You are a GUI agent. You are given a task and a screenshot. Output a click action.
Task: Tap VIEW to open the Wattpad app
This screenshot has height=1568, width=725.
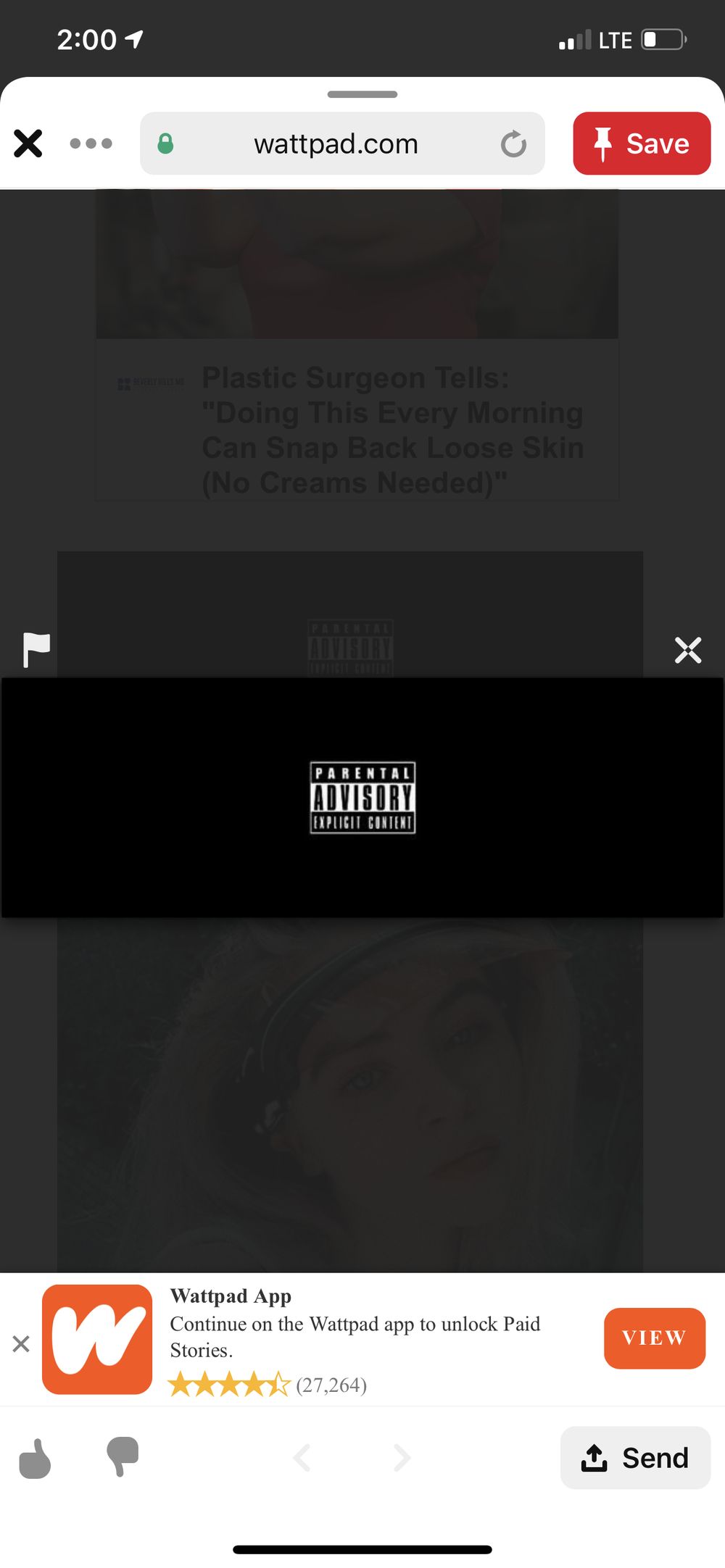point(655,1338)
